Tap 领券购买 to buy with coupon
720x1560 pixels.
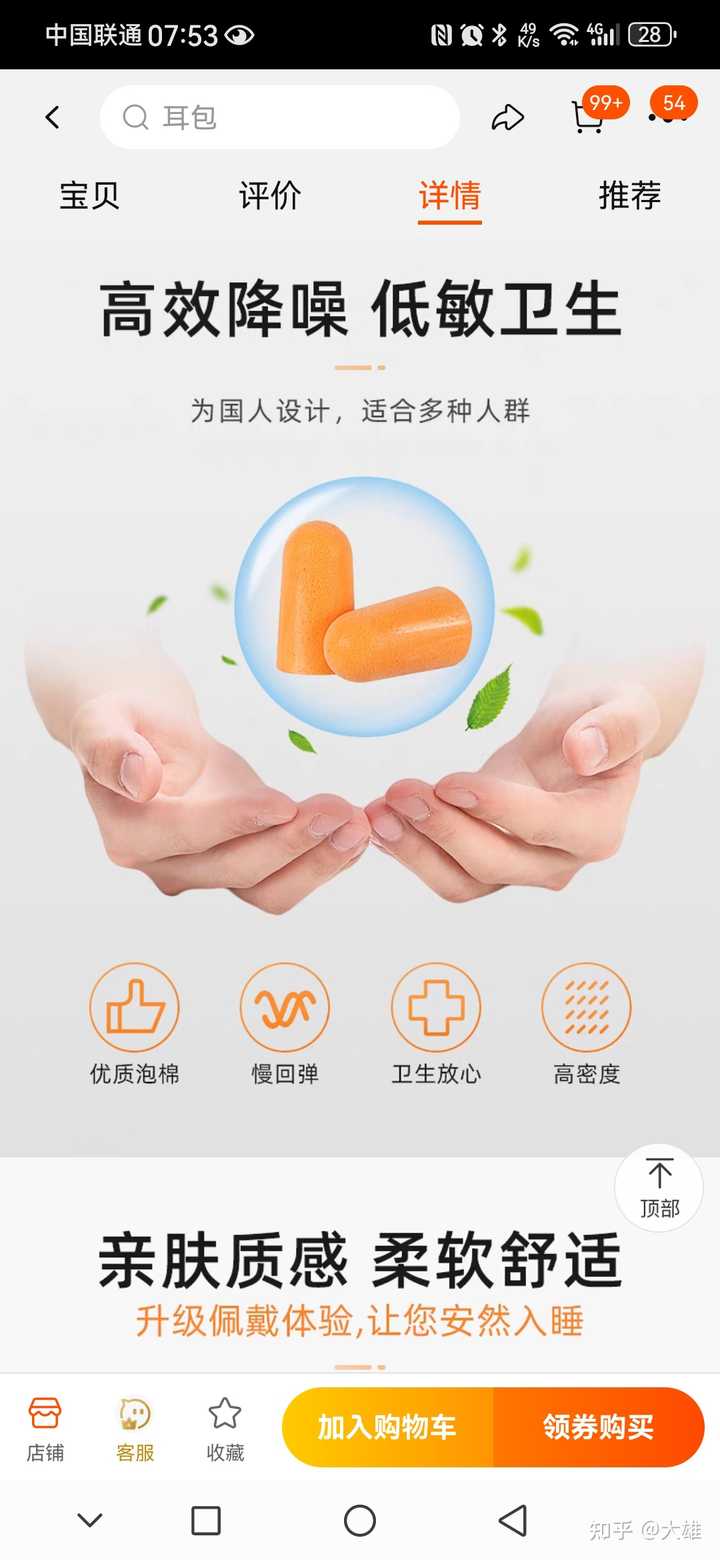coord(598,1427)
